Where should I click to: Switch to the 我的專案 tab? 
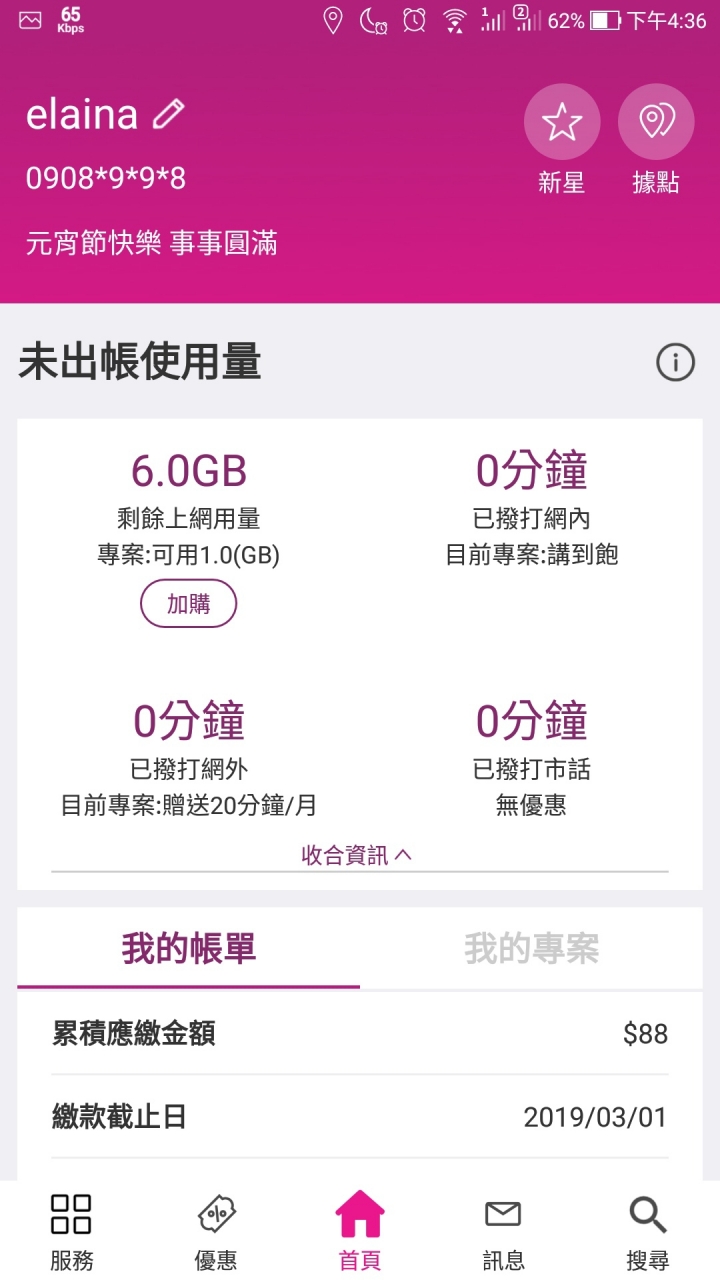pyautogui.click(x=532, y=949)
